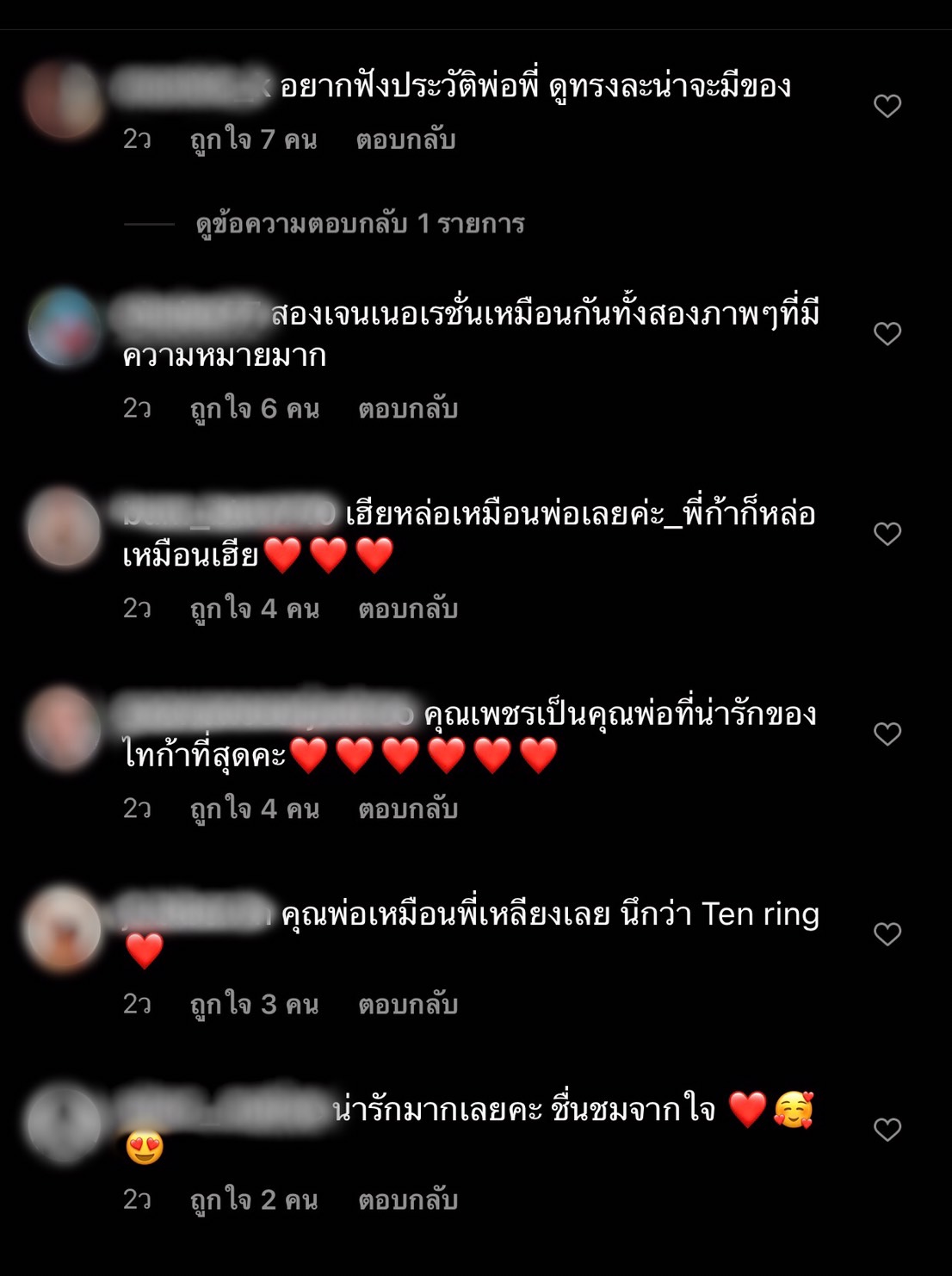This screenshot has height=1276, width=952.
Task: Reply to the comment mentioning Ten ring
Action: 407,1004
